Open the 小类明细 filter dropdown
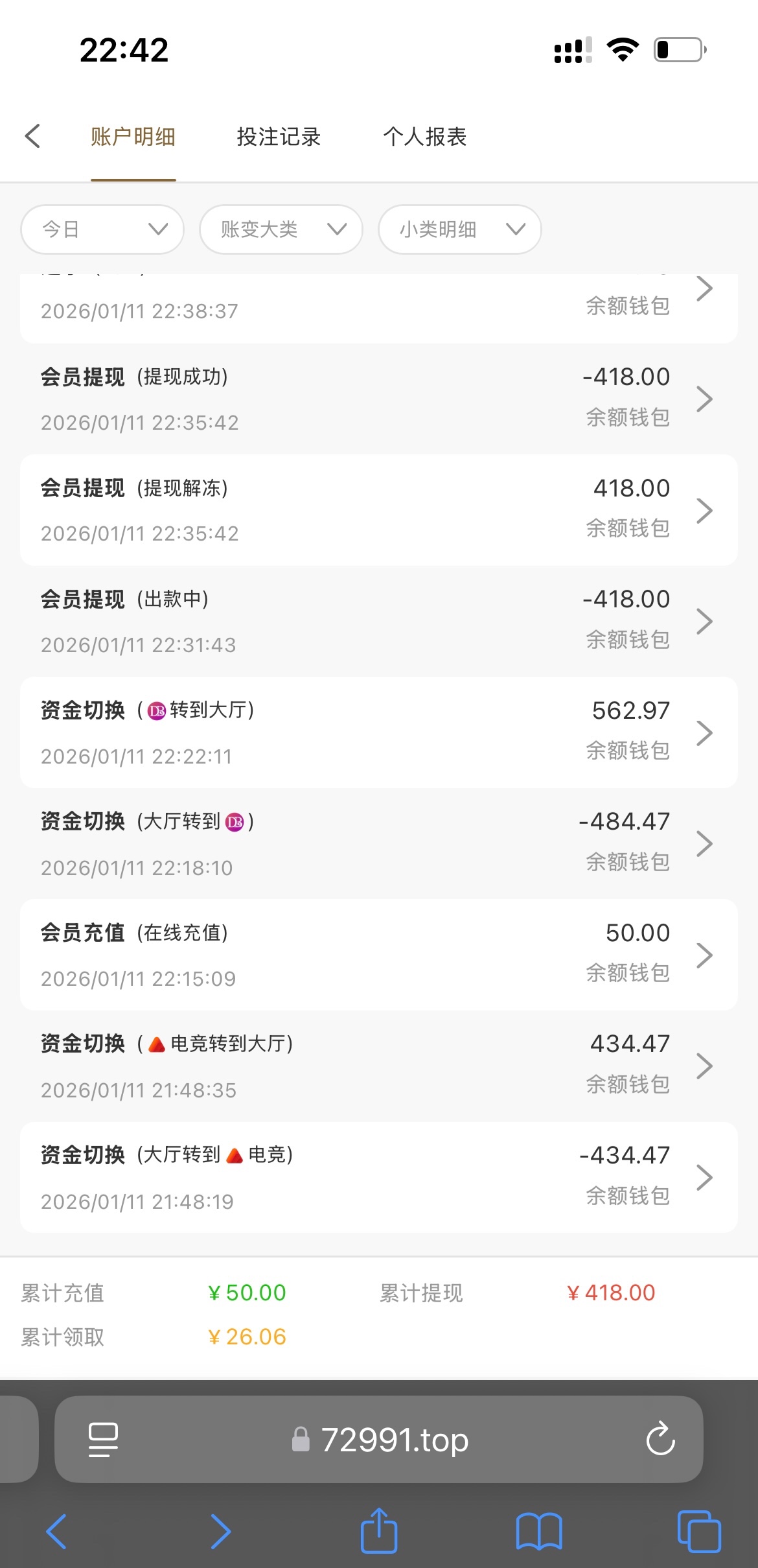 (459, 229)
